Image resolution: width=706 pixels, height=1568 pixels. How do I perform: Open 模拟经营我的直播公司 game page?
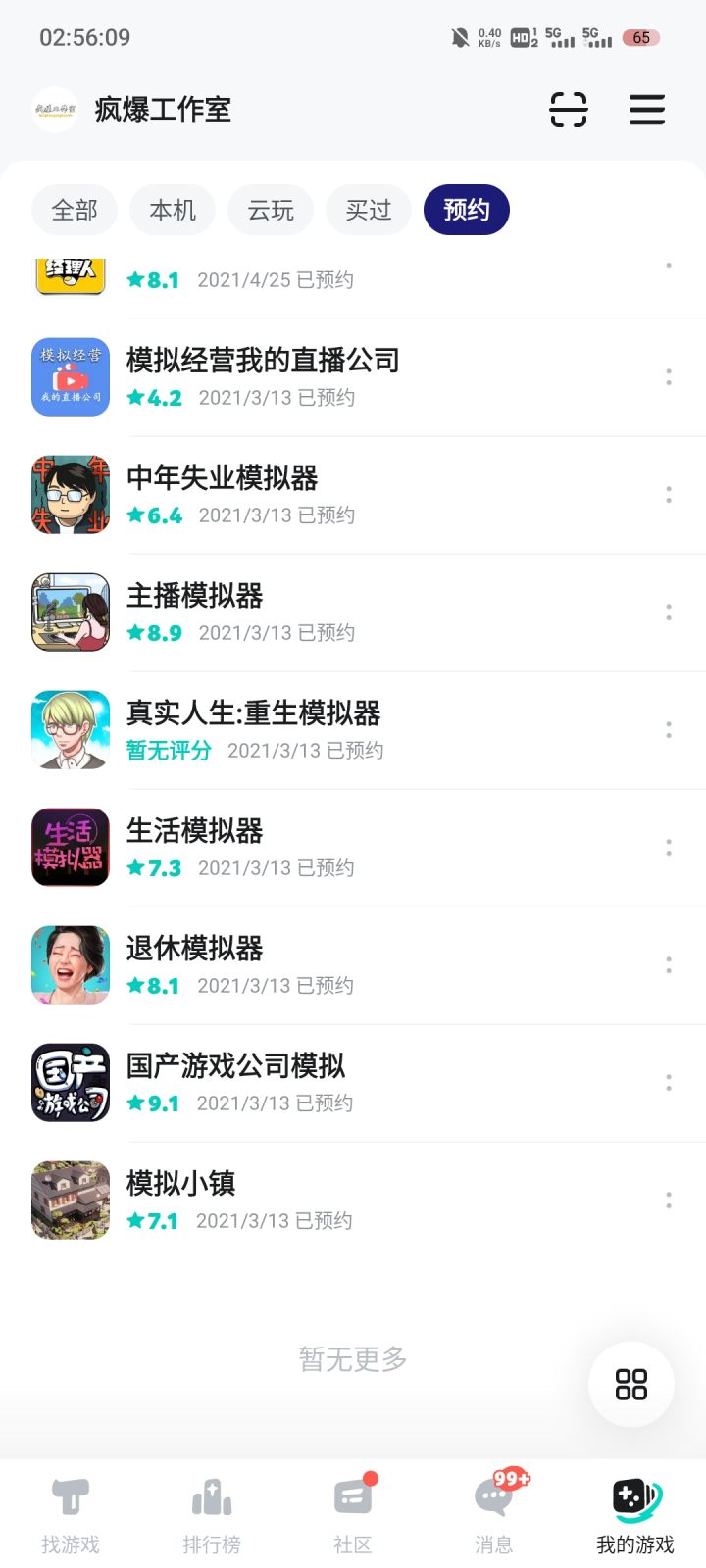pyautogui.click(x=263, y=361)
